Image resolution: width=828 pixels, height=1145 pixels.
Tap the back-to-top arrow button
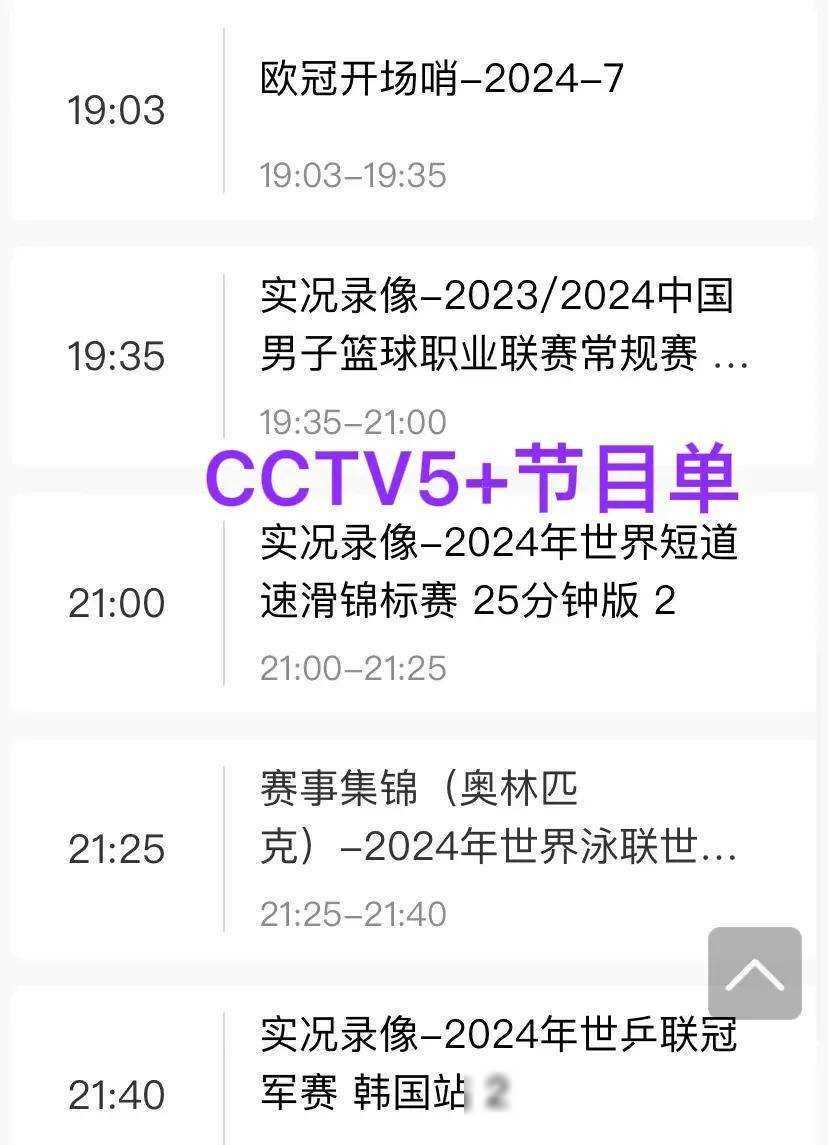(755, 973)
